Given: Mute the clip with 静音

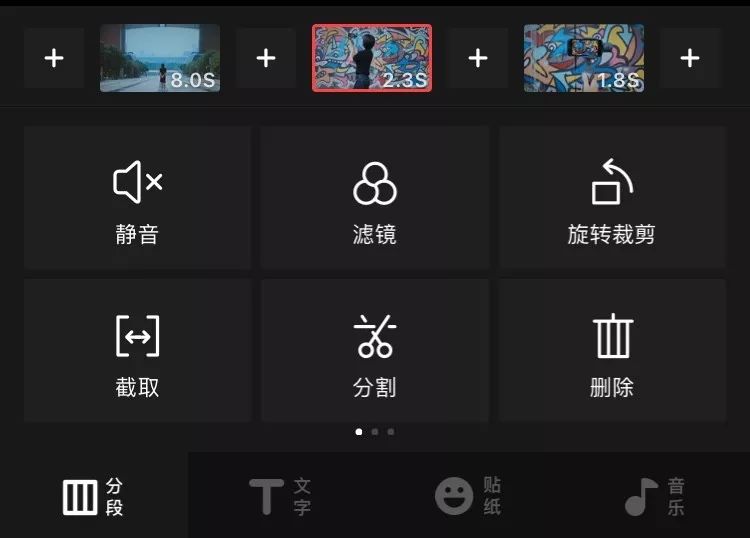Looking at the screenshot, I should 137,199.
